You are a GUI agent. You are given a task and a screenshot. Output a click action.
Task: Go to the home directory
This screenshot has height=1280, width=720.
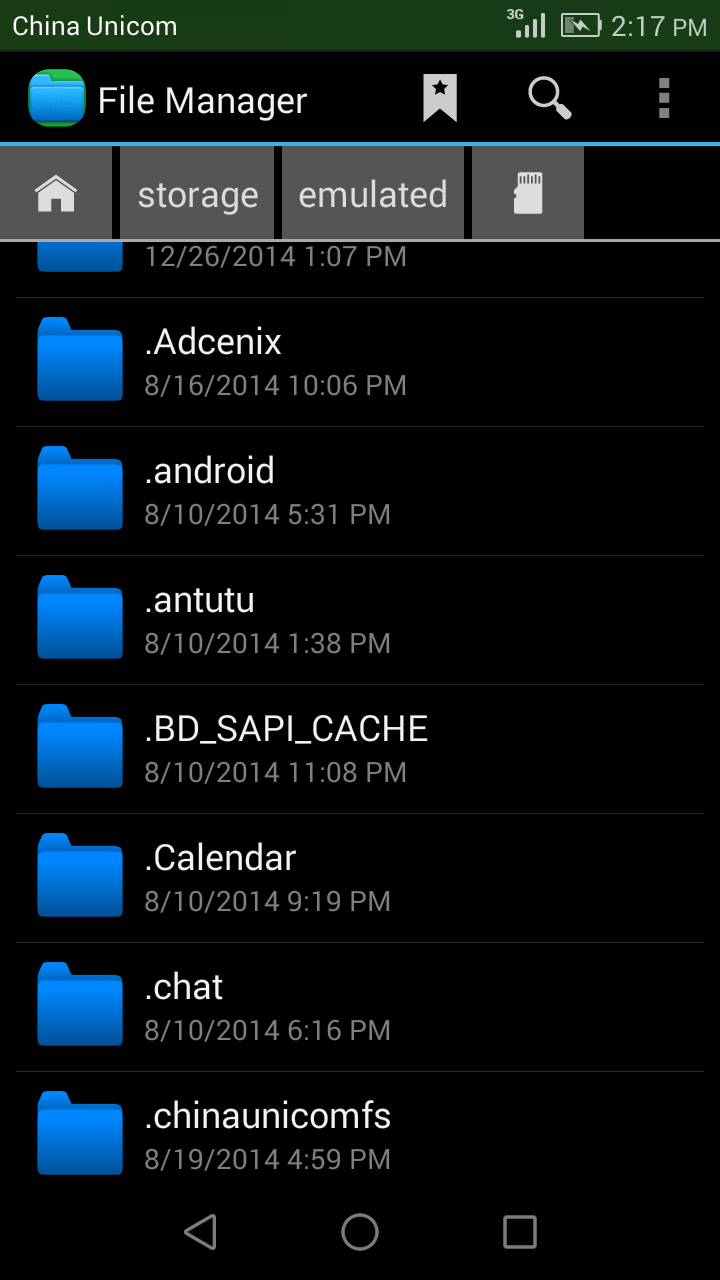click(x=56, y=193)
